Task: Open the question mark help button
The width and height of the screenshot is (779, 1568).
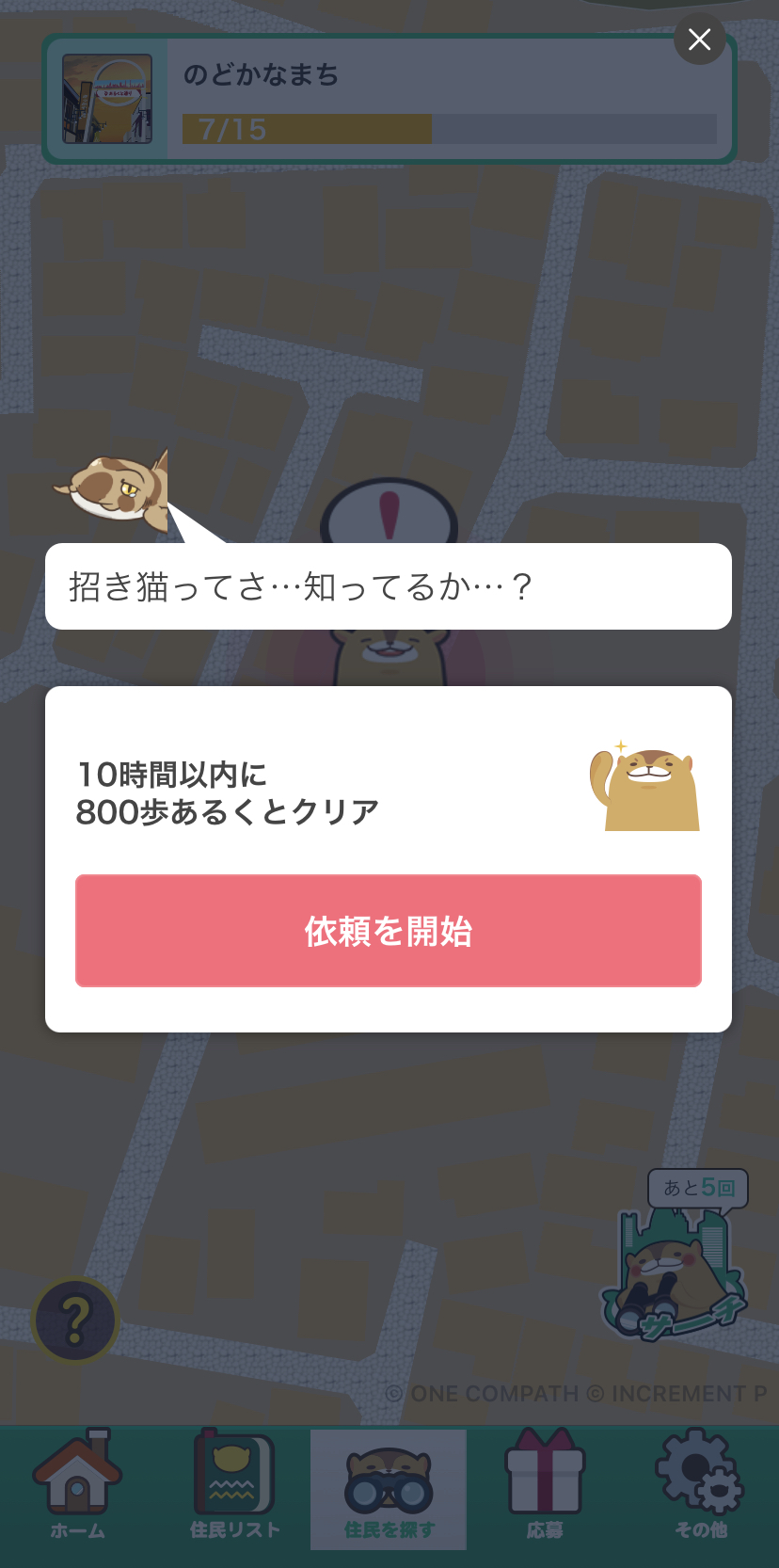Action: tap(75, 1320)
